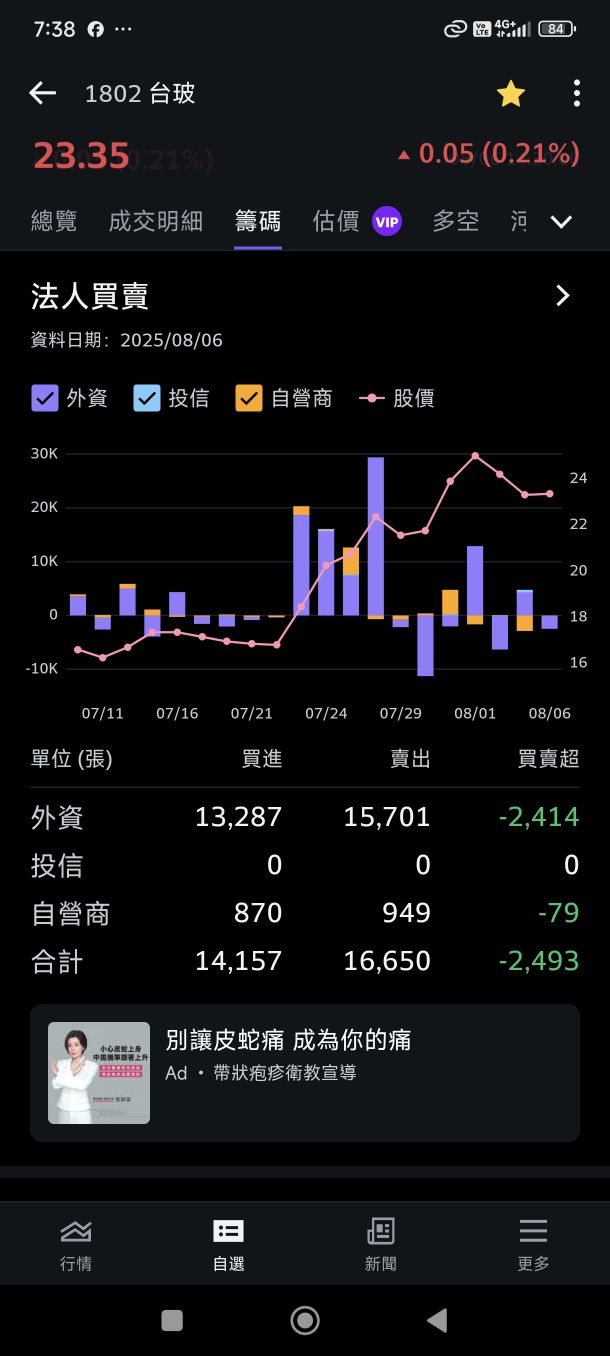
Task: Expand the tab list dropdown arrow
Action: tap(562, 222)
